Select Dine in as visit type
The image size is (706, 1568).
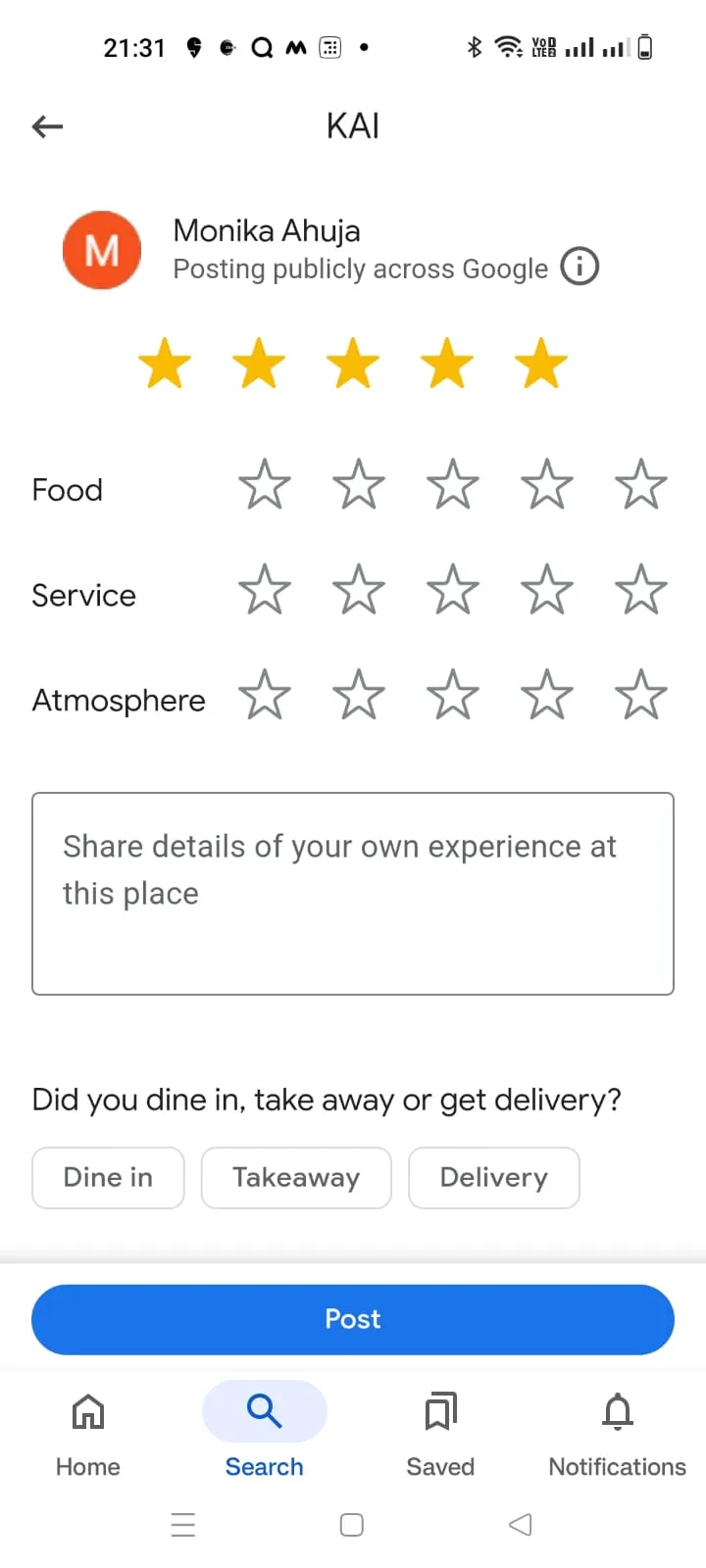tap(107, 1177)
